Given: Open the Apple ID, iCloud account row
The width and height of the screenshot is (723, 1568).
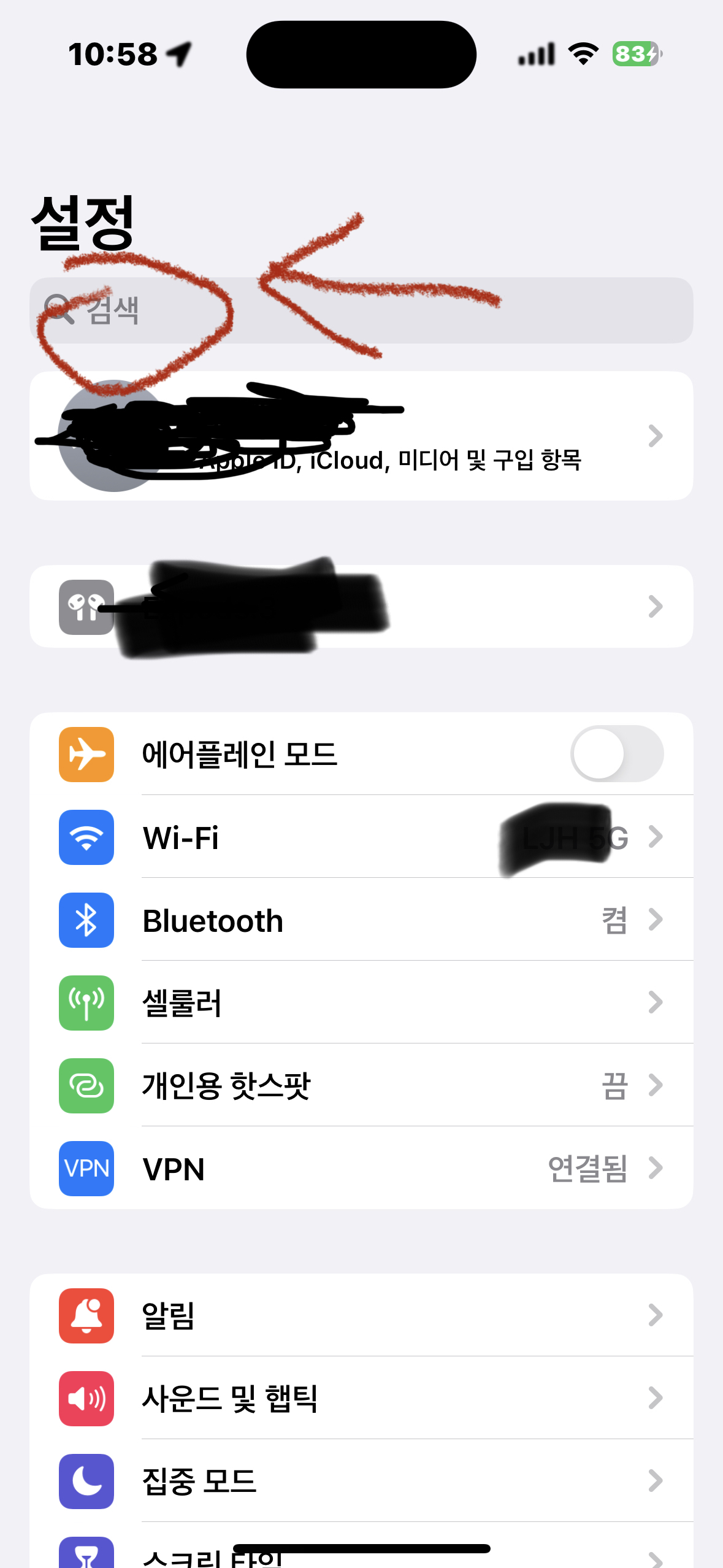Looking at the screenshot, I should pos(361,436).
